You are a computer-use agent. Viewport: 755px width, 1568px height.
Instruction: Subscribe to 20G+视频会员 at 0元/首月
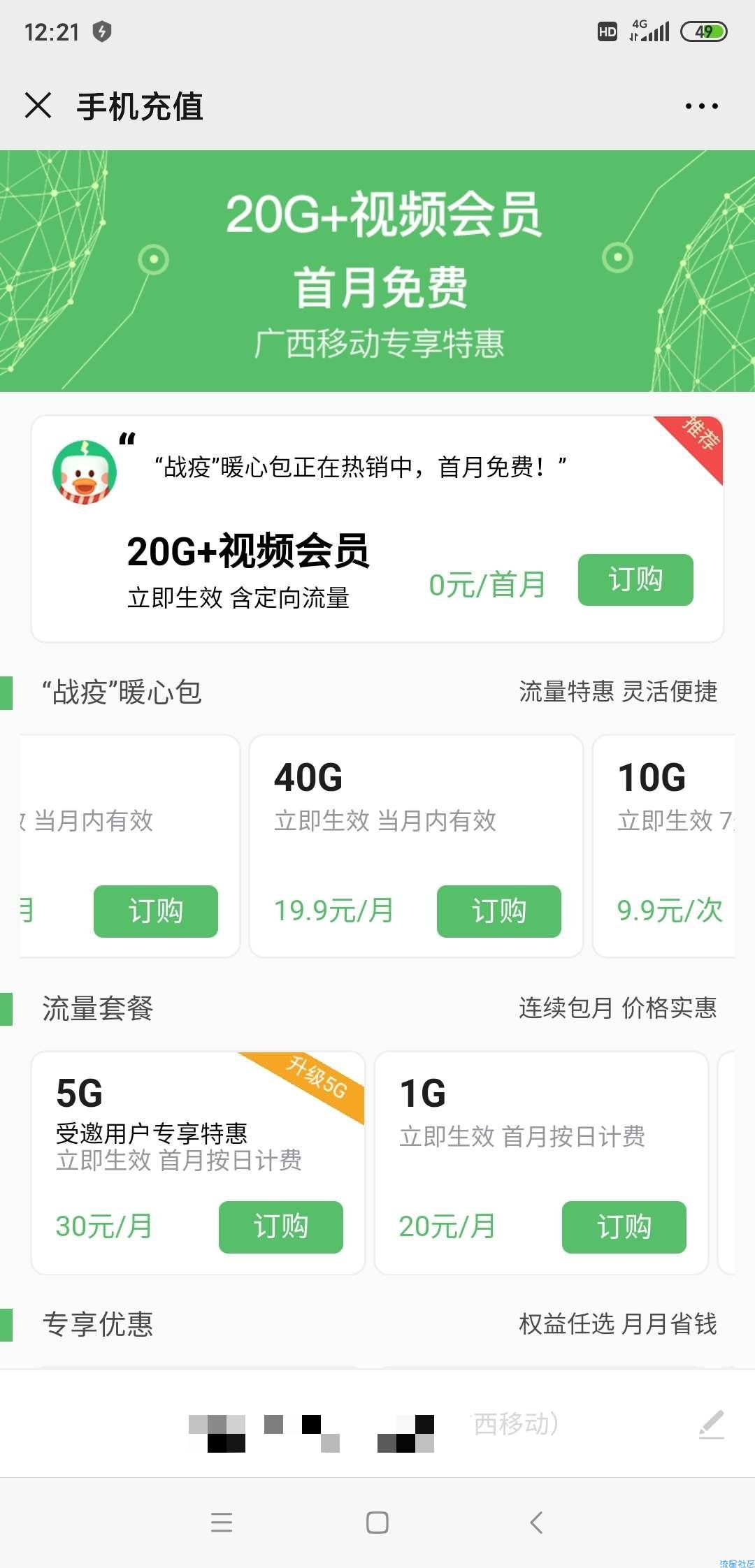pos(635,580)
